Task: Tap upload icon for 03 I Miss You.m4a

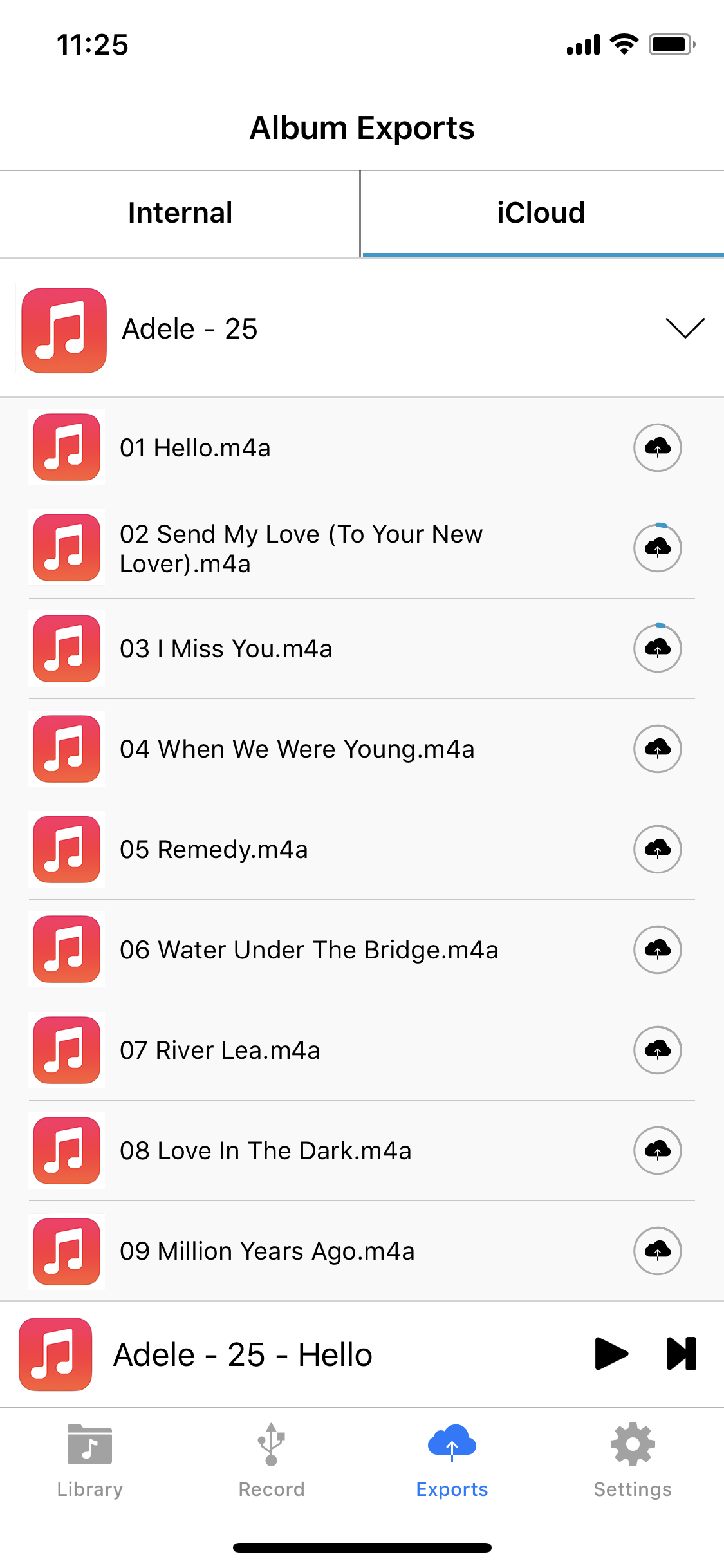Action: tap(657, 648)
